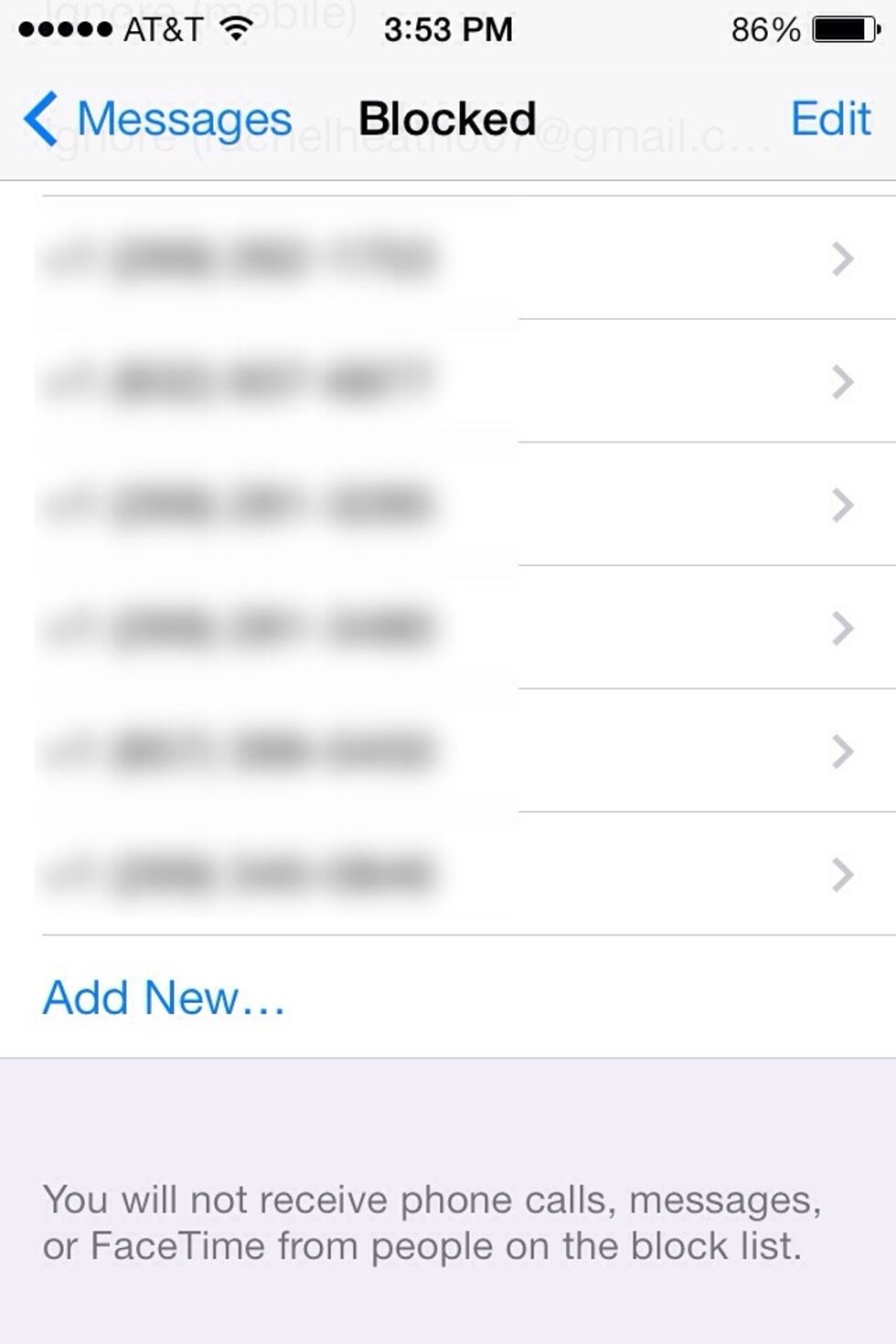Screen dimensions: 896x1344
Task: Tap the 86% battery percentage indicator
Action: tap(765, 27)
